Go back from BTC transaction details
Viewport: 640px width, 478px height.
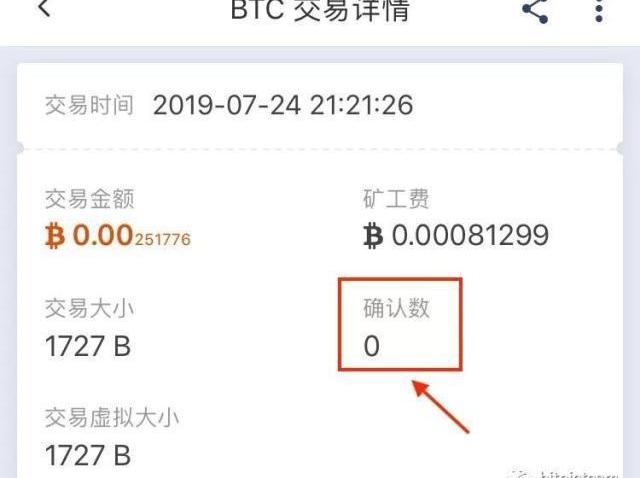(x=43, y=10)
